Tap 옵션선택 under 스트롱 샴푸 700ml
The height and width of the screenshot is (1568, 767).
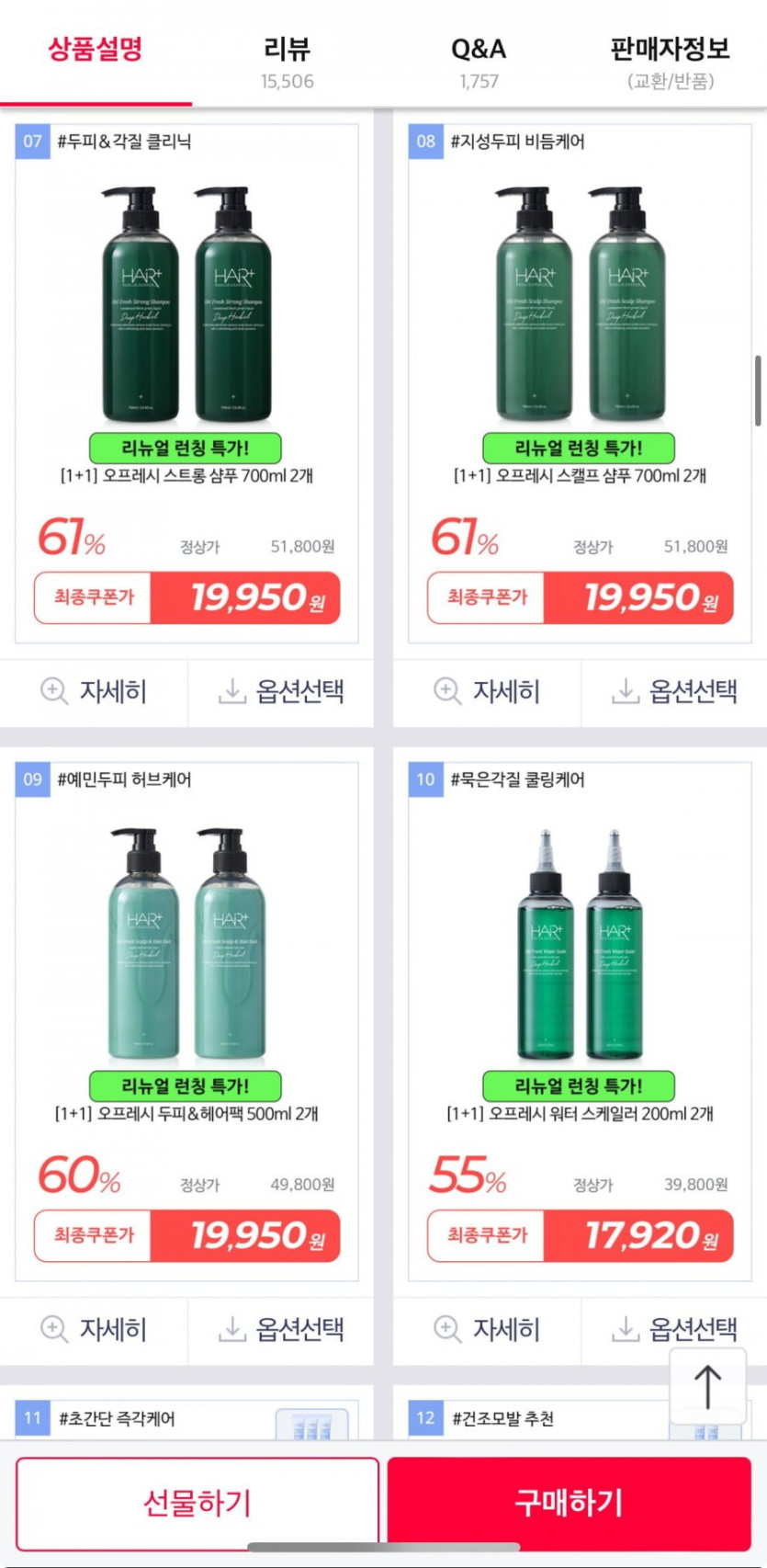(281, 691)
